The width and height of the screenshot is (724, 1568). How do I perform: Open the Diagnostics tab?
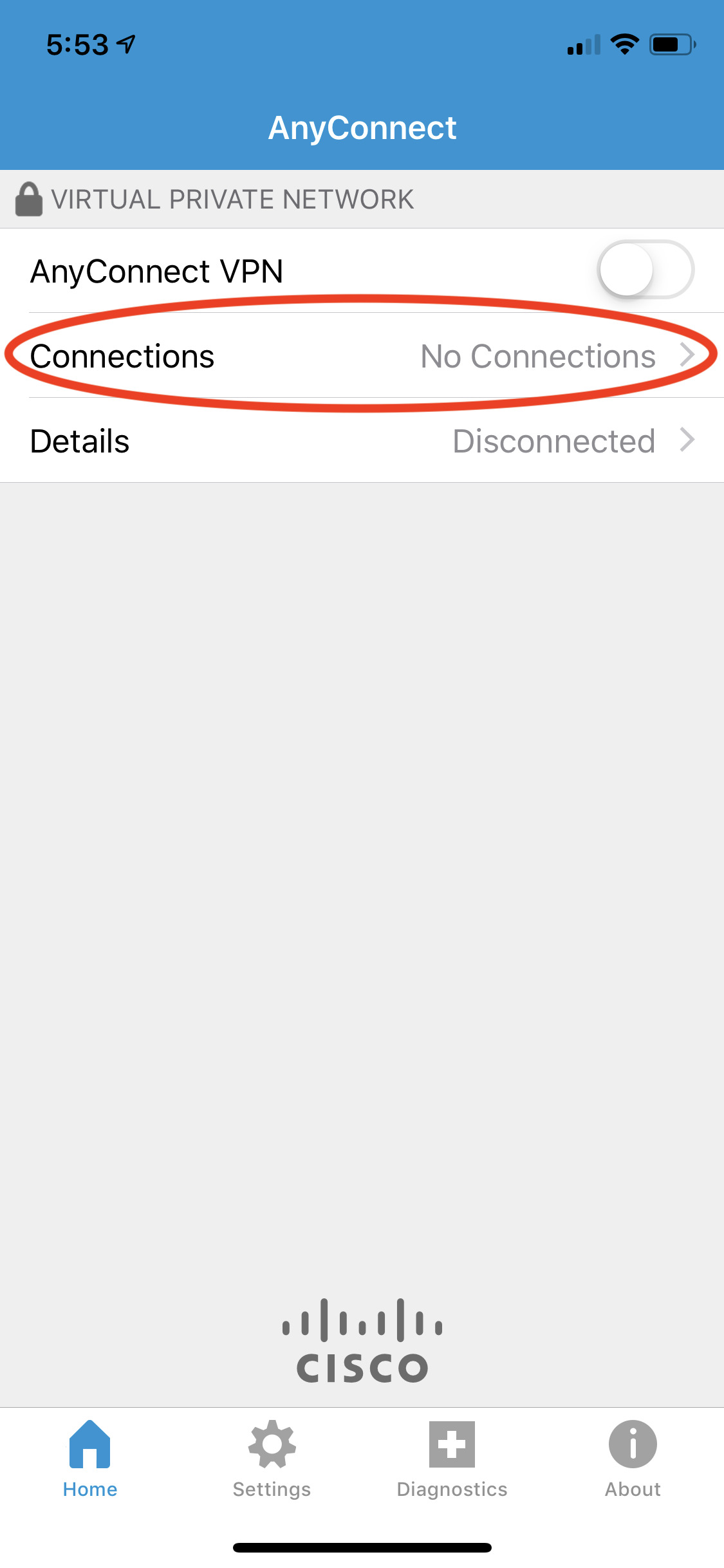pyautogui.click(x=452, y=1460)
